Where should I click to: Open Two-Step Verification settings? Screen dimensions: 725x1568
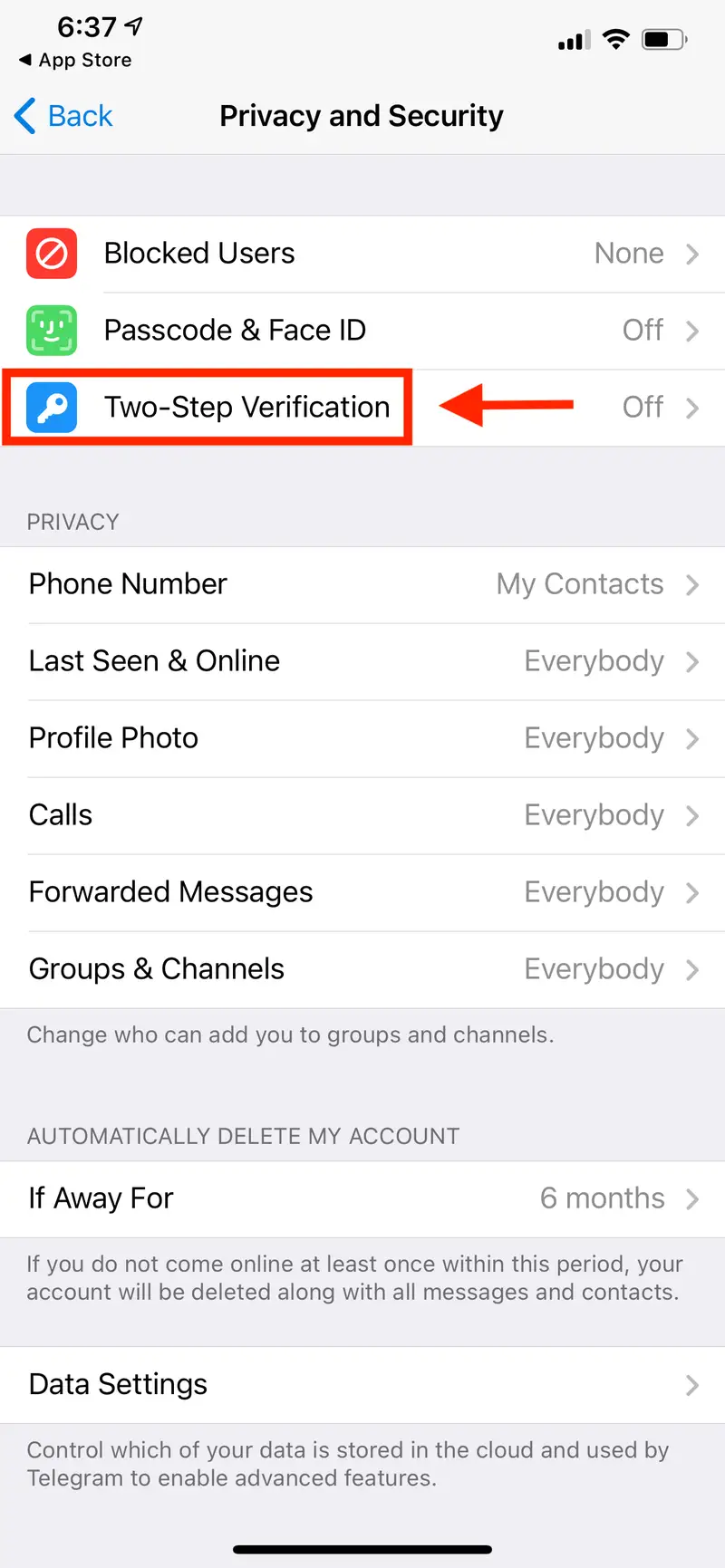coord(362,408)
